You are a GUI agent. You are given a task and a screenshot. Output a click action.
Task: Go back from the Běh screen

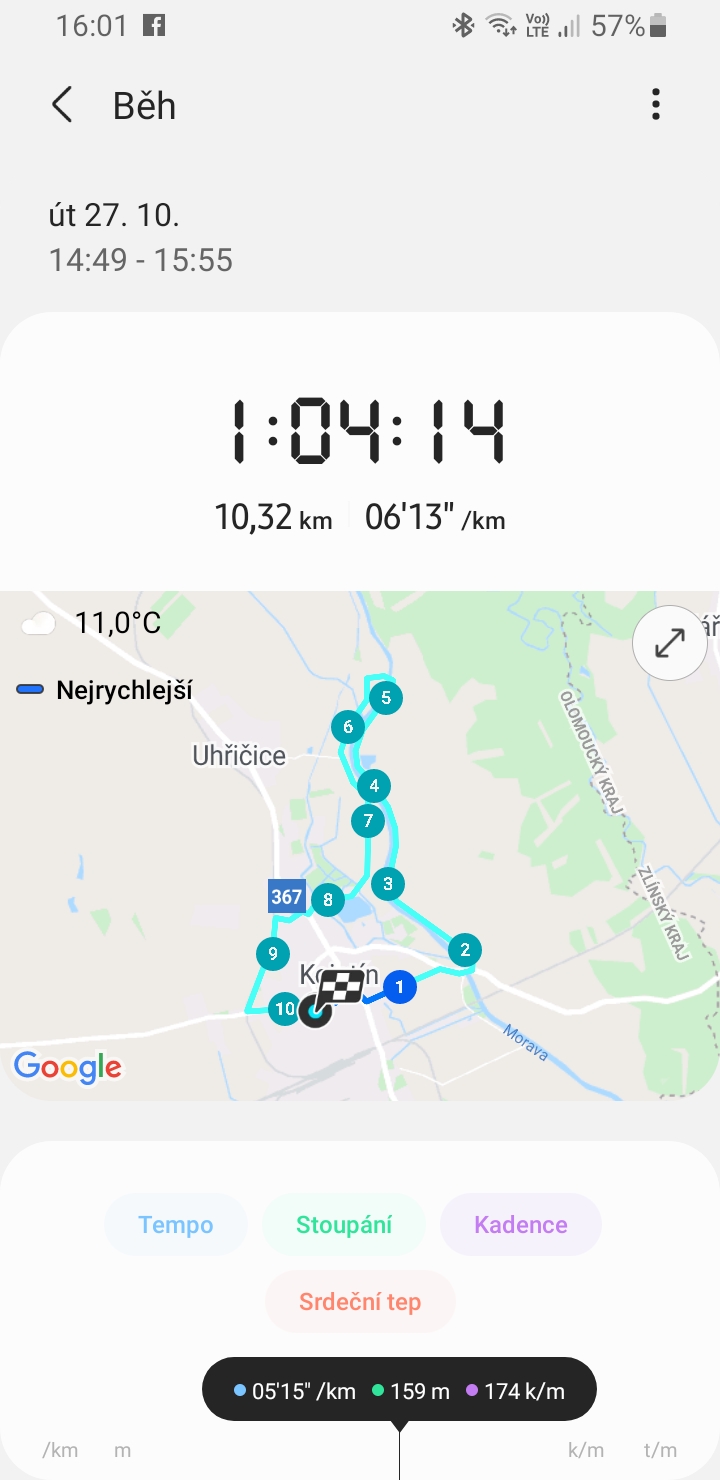(x=62, y=105)
